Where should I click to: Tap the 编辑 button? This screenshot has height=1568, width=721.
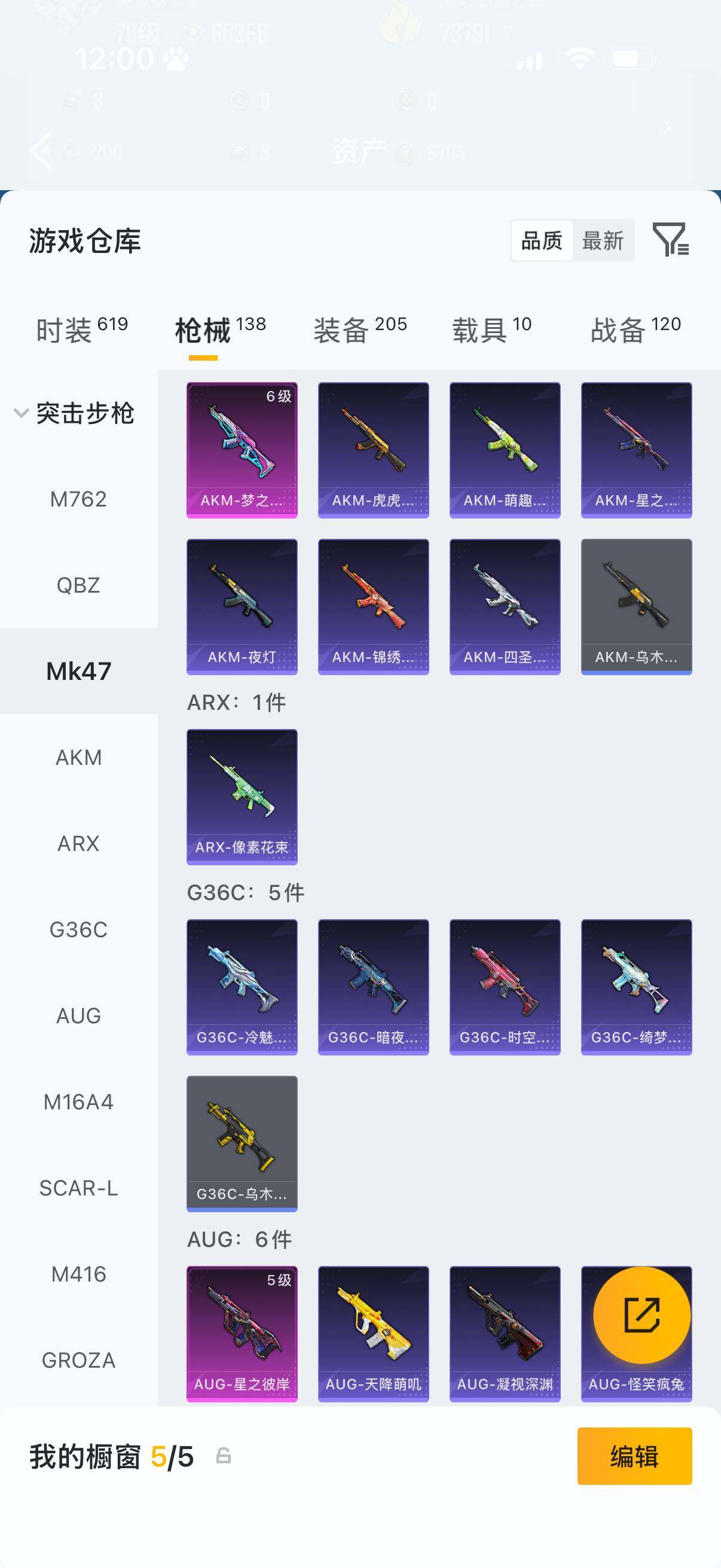pos(634,1456)
